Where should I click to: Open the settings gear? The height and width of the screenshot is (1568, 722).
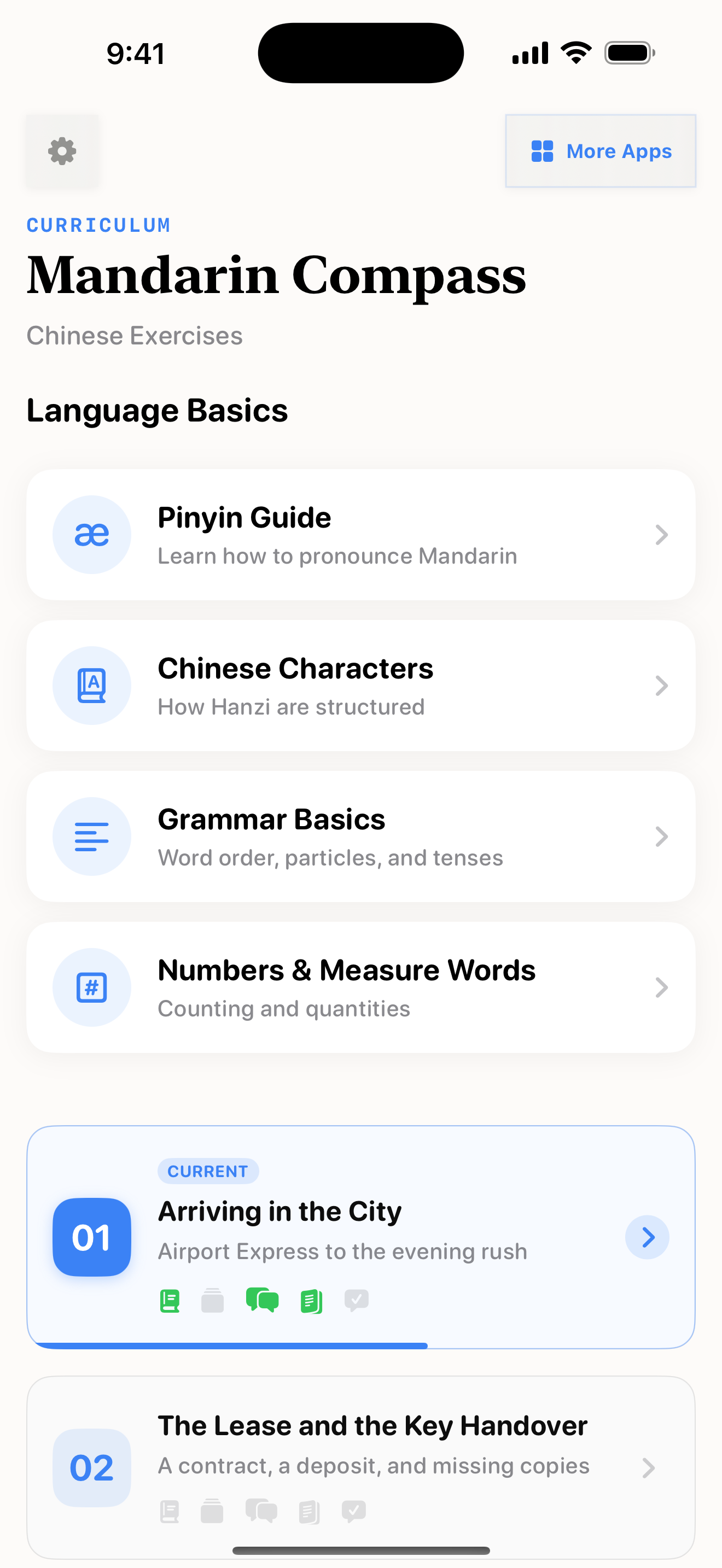62,151
